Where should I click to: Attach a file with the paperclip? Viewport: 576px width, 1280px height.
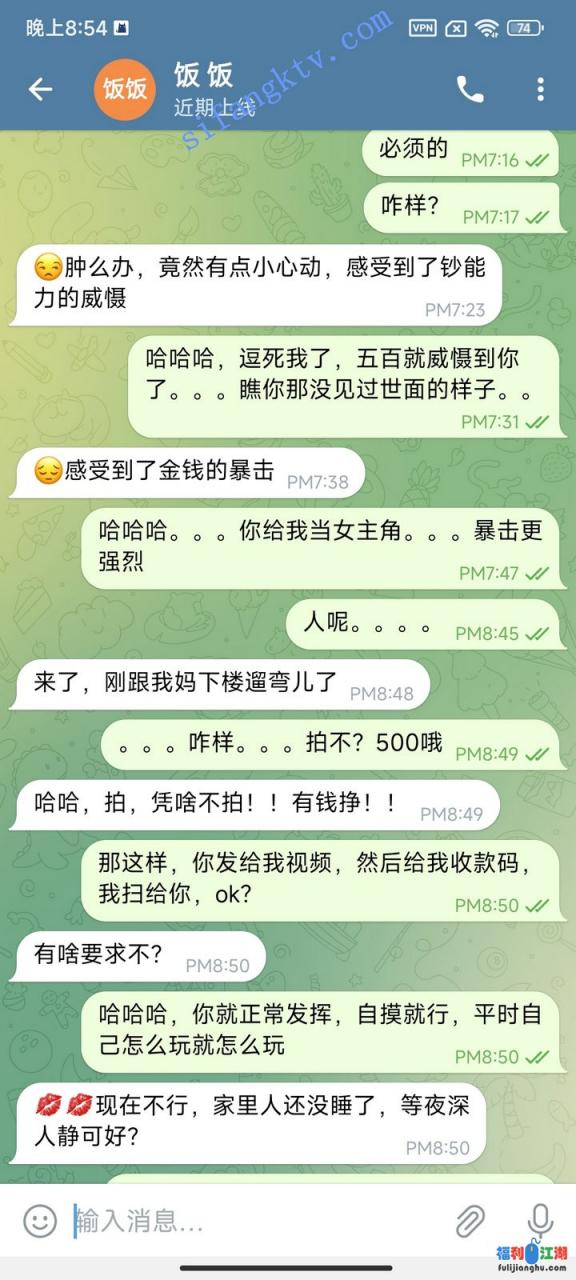click(471, 1220)
